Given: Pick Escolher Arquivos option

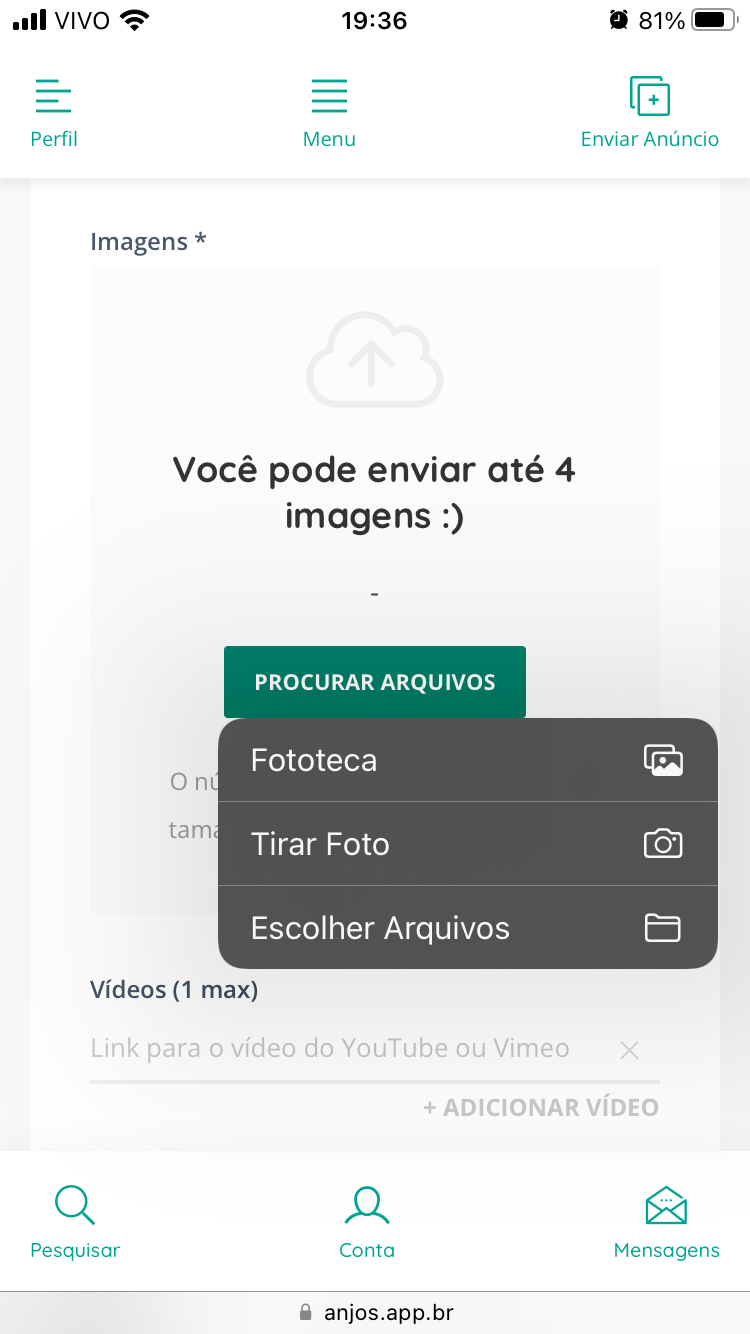Looking at the screenshot, I should click(467, 928).
